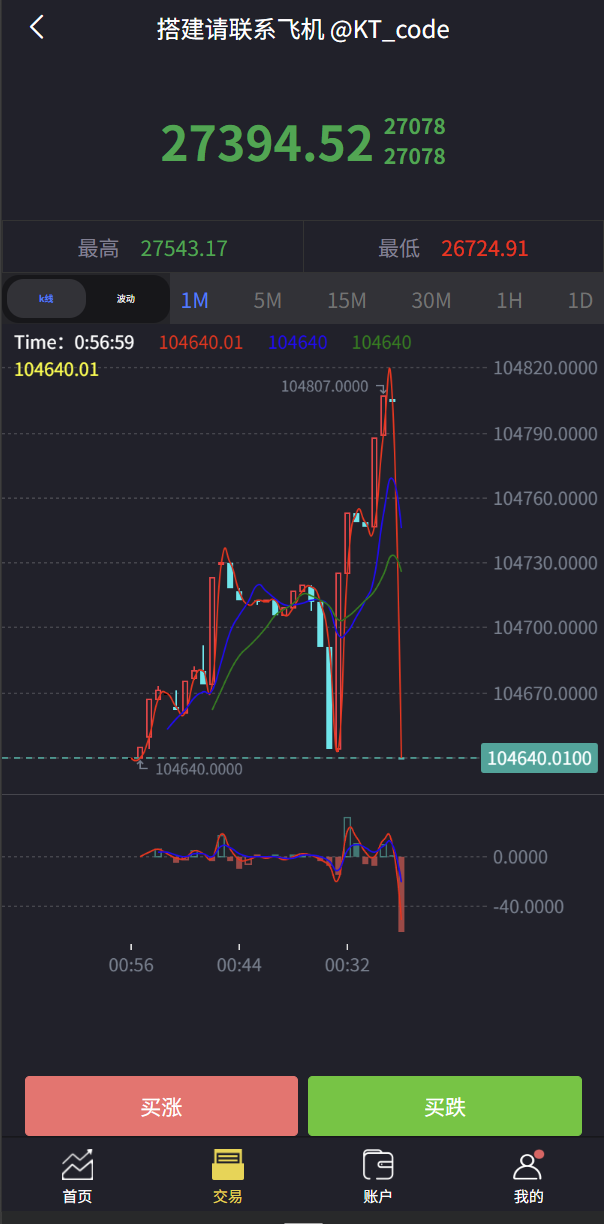Select the 1D timeframe
This screenshot has width=604, height=1224.
580,300
